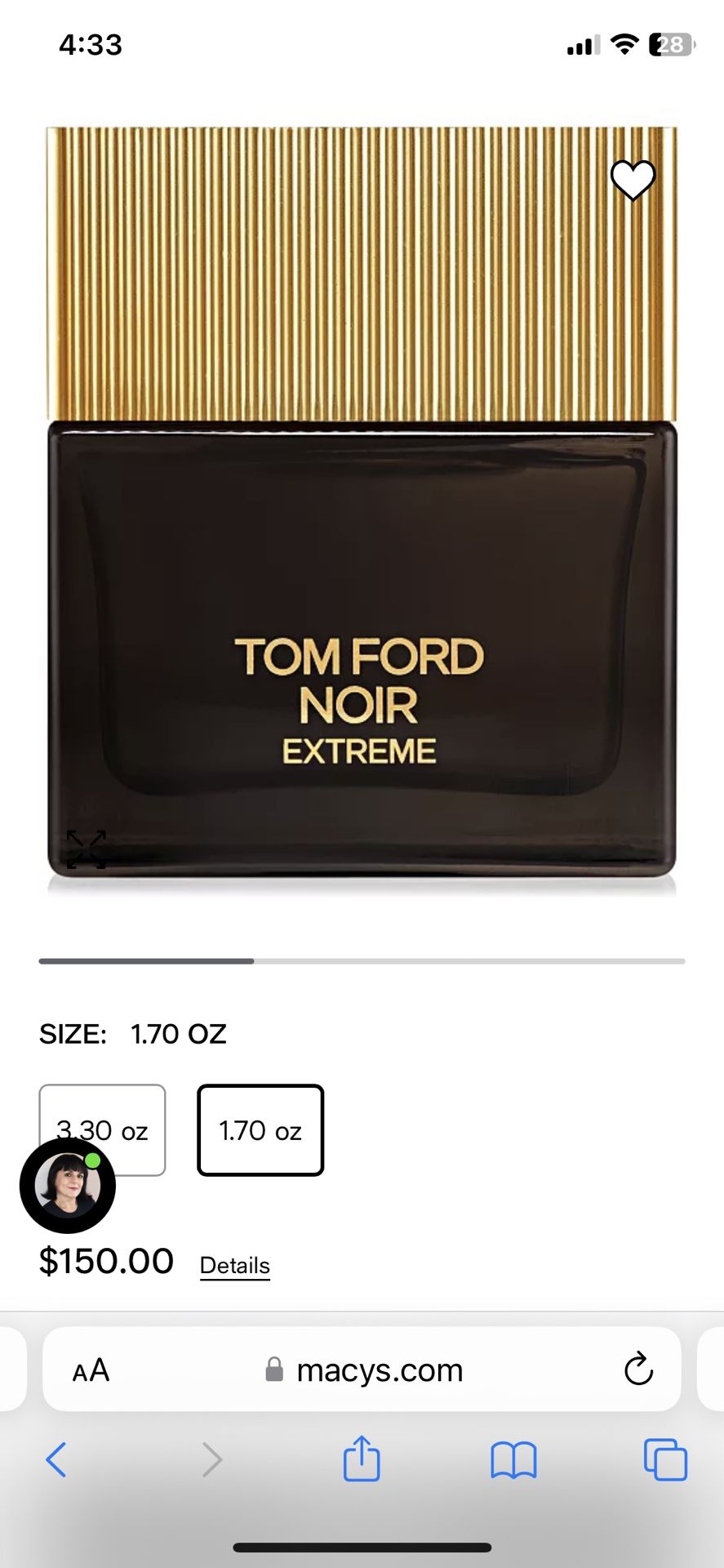
Task: Tap the macys.com address bar
Action: (362, 1370)
